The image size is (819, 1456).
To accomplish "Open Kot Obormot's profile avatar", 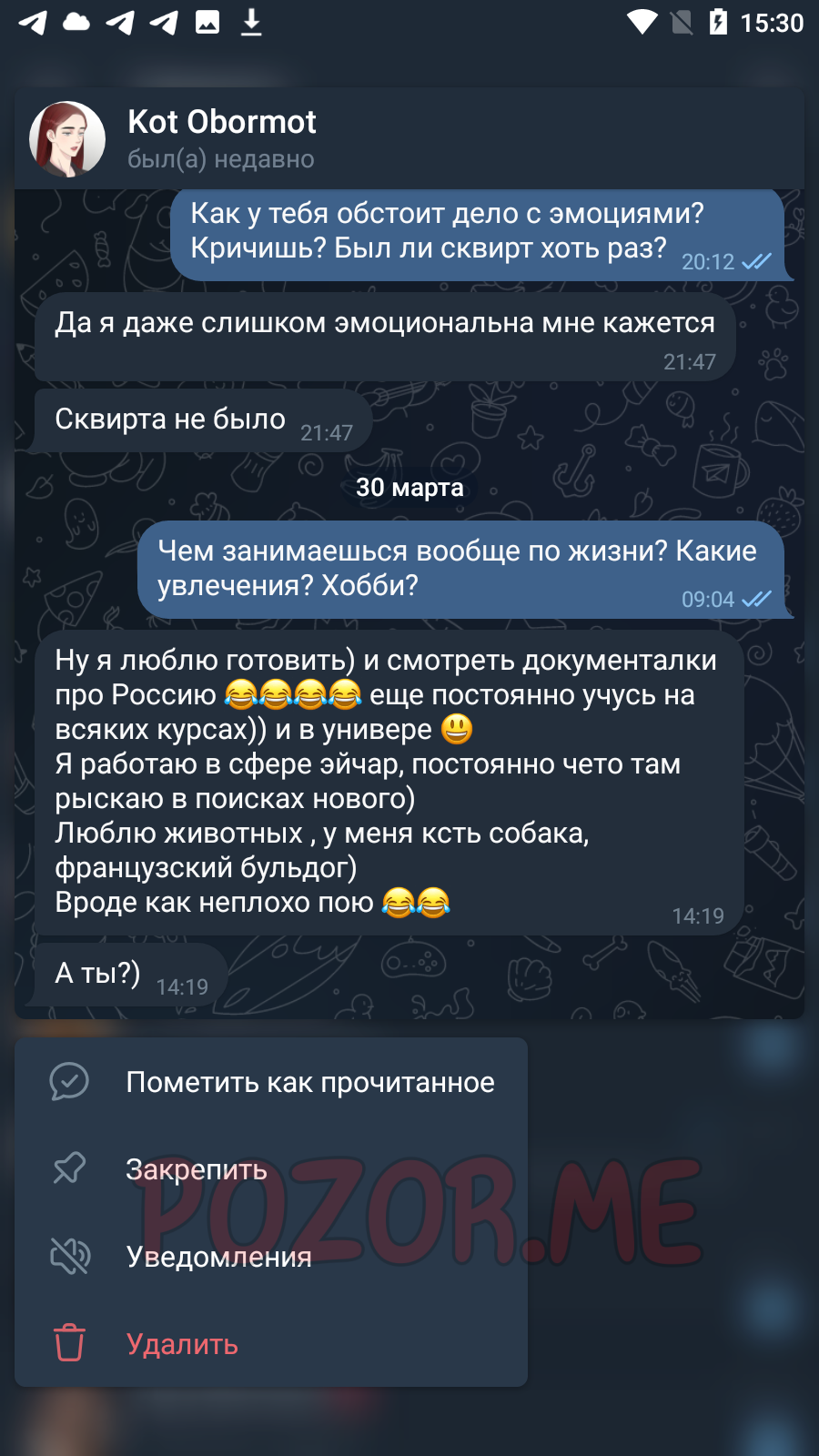I will point(67,139).
